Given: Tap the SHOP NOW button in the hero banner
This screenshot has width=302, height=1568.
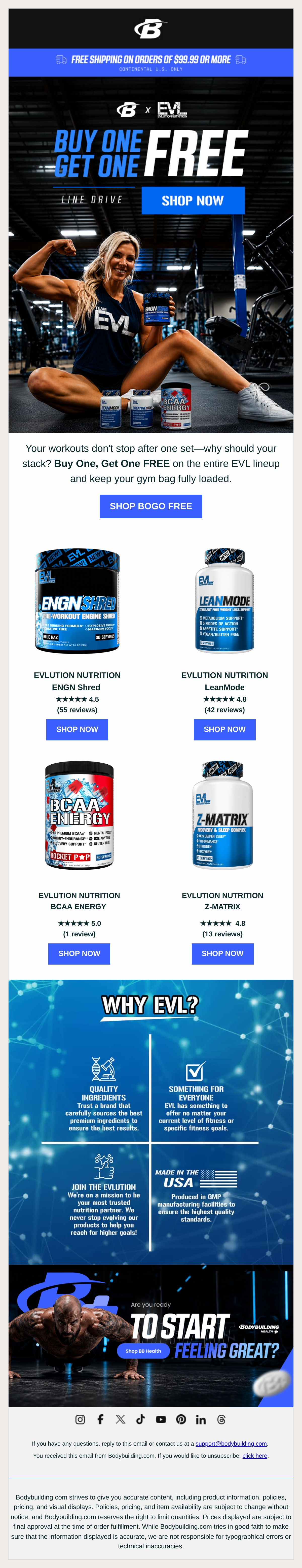Looking at the screenshot, I should (x=193, y=200).
